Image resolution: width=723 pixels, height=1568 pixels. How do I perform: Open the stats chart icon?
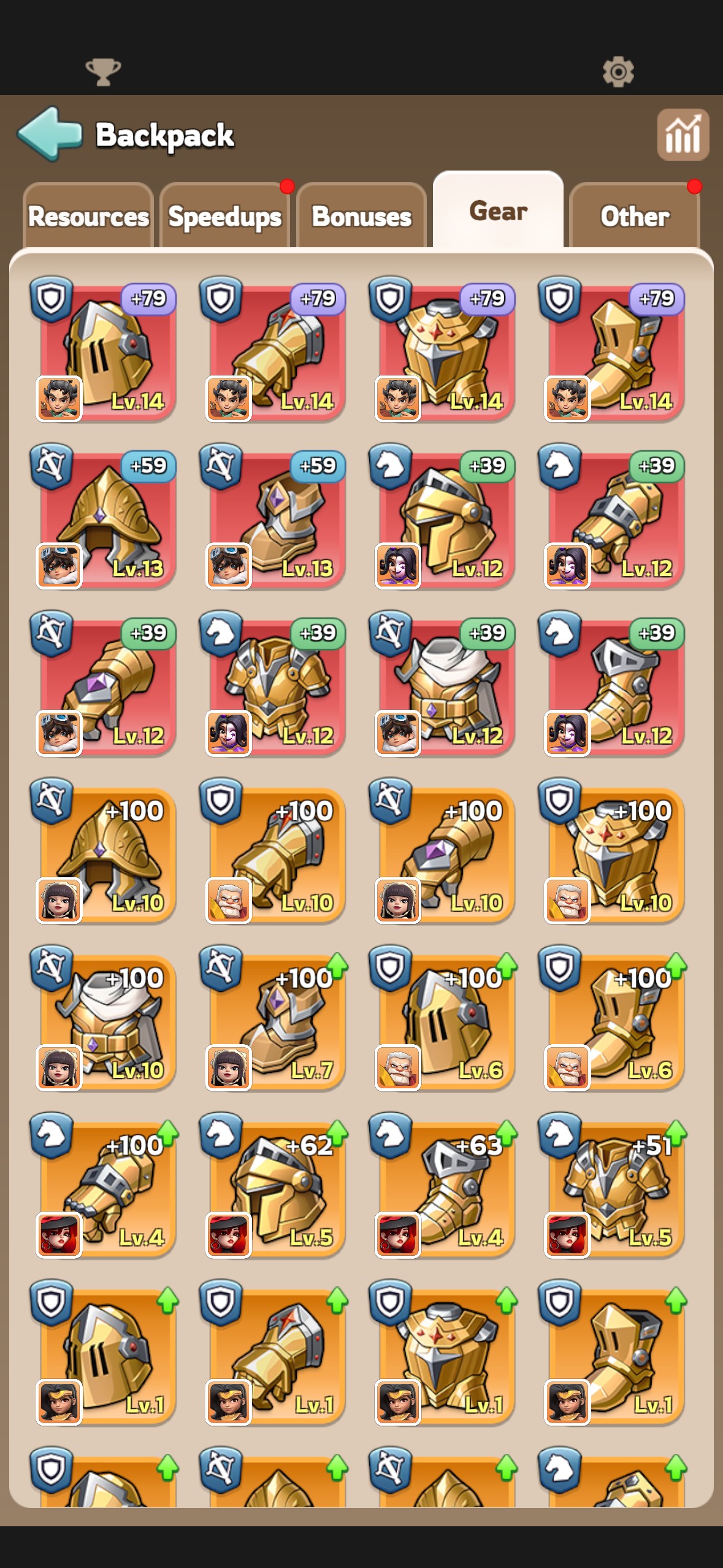(683, 135)
